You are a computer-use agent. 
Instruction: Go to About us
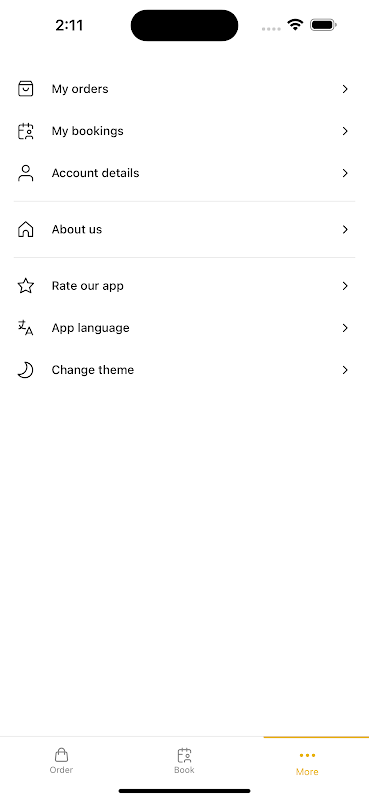(x=184, y=230)
